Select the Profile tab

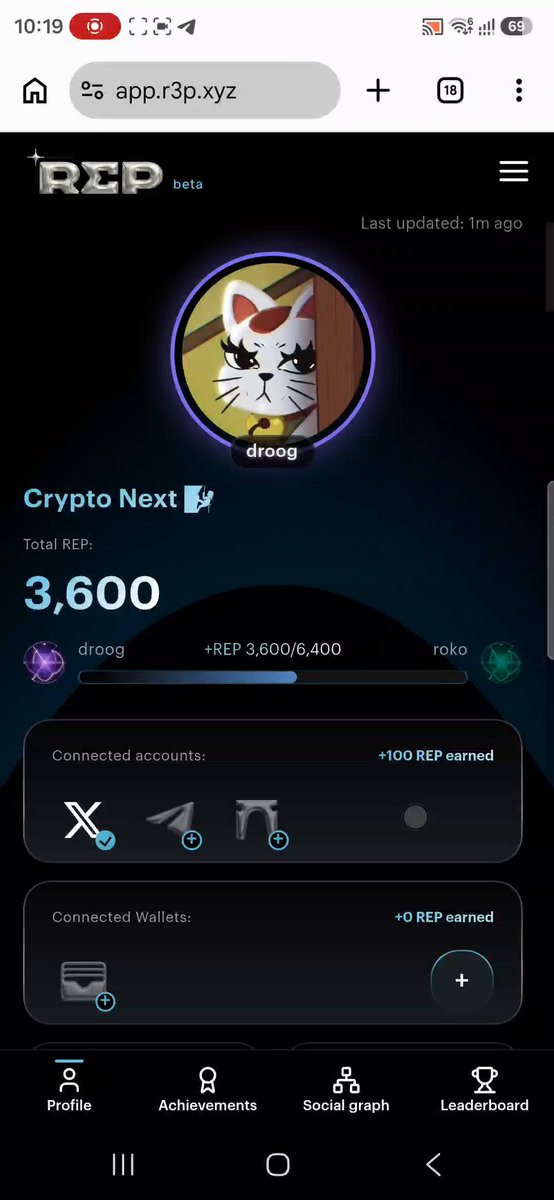click(x=69, y=1089)
